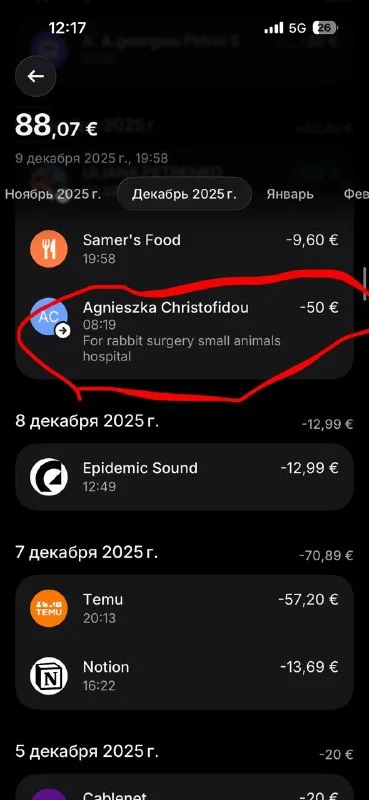The height and width of the screenshot is (800, 369).
Task: Open the Samer's Food transaction
Action: (184, 248)
